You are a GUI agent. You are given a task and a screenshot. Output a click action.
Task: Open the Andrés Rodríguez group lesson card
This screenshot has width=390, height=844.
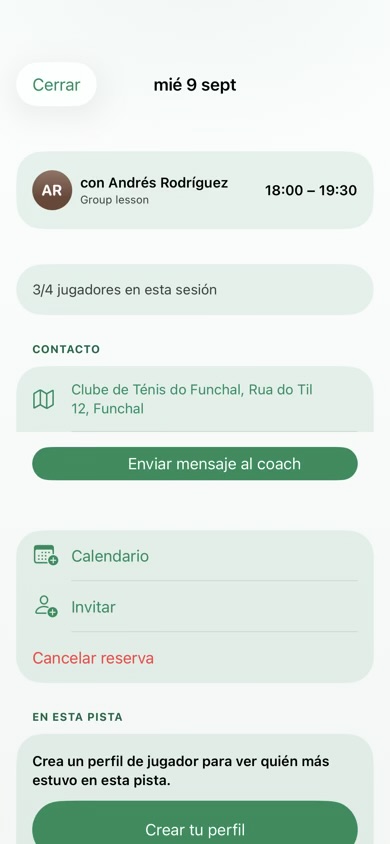195,190
